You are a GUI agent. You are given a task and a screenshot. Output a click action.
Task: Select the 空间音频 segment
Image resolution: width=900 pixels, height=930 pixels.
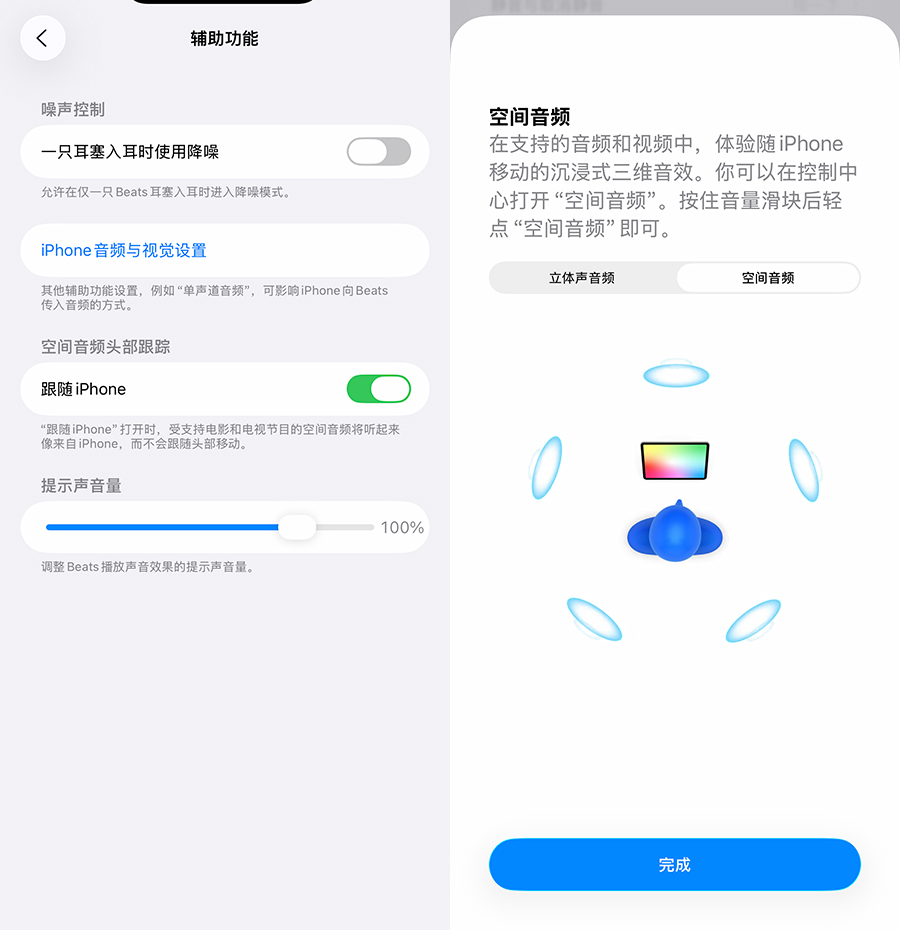pos(767,278)
